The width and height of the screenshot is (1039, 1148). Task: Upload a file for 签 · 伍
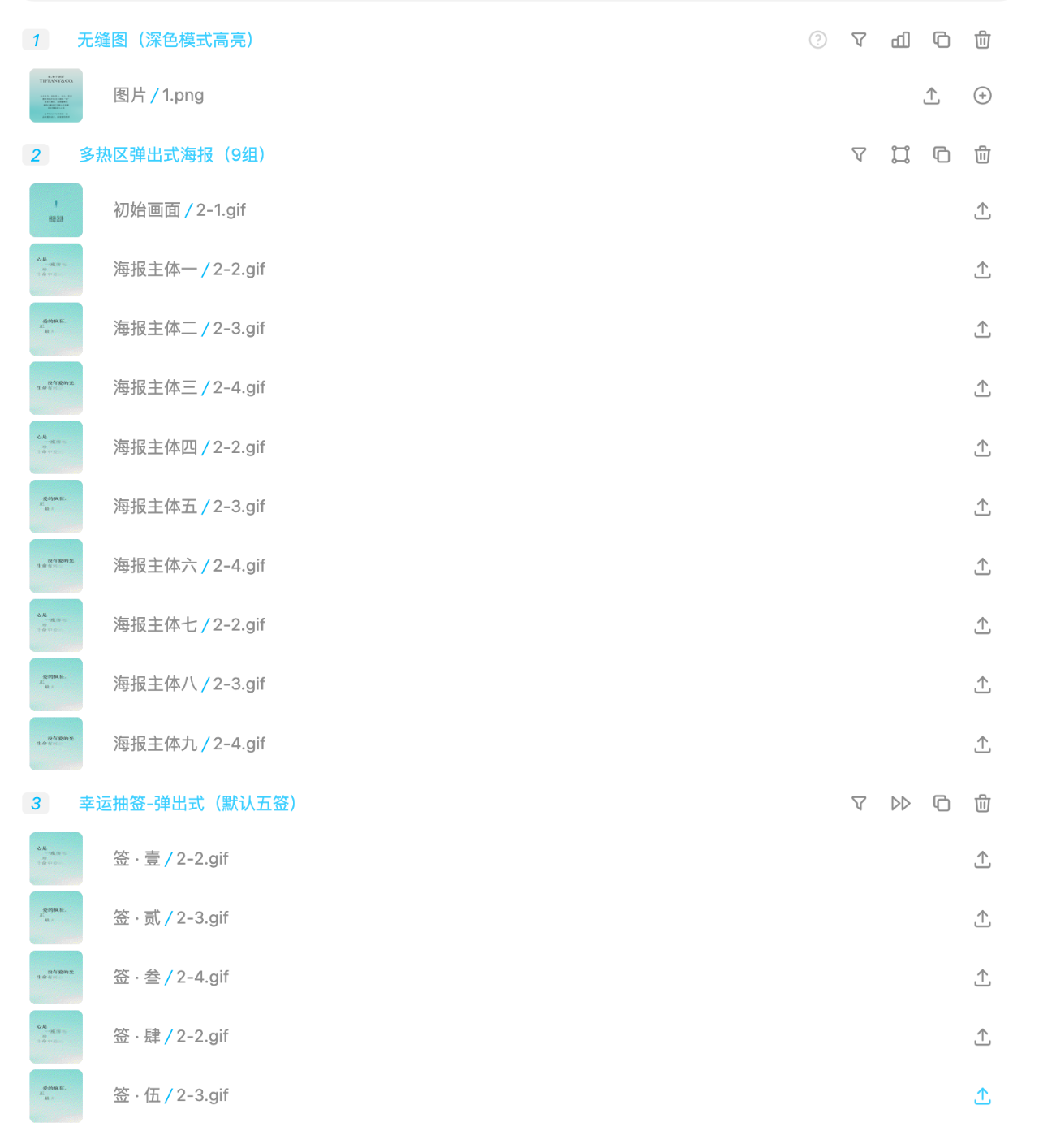tap(982, 1096)
